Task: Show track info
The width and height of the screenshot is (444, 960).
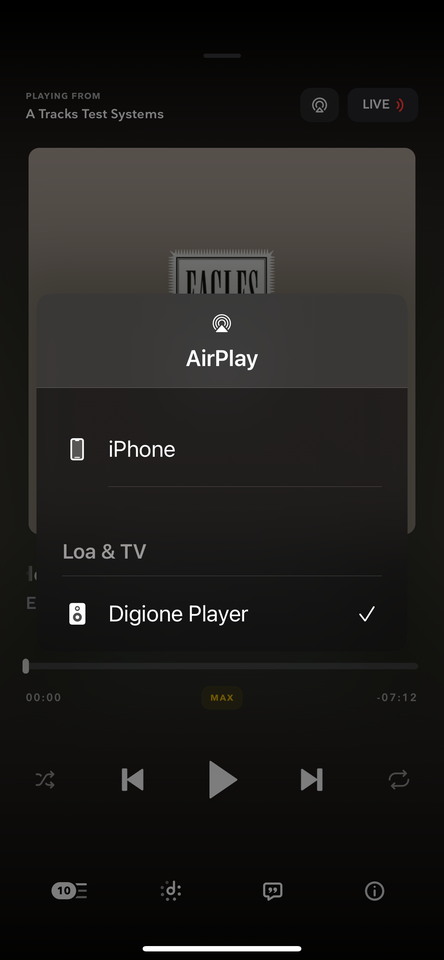Action: [374, 891]
